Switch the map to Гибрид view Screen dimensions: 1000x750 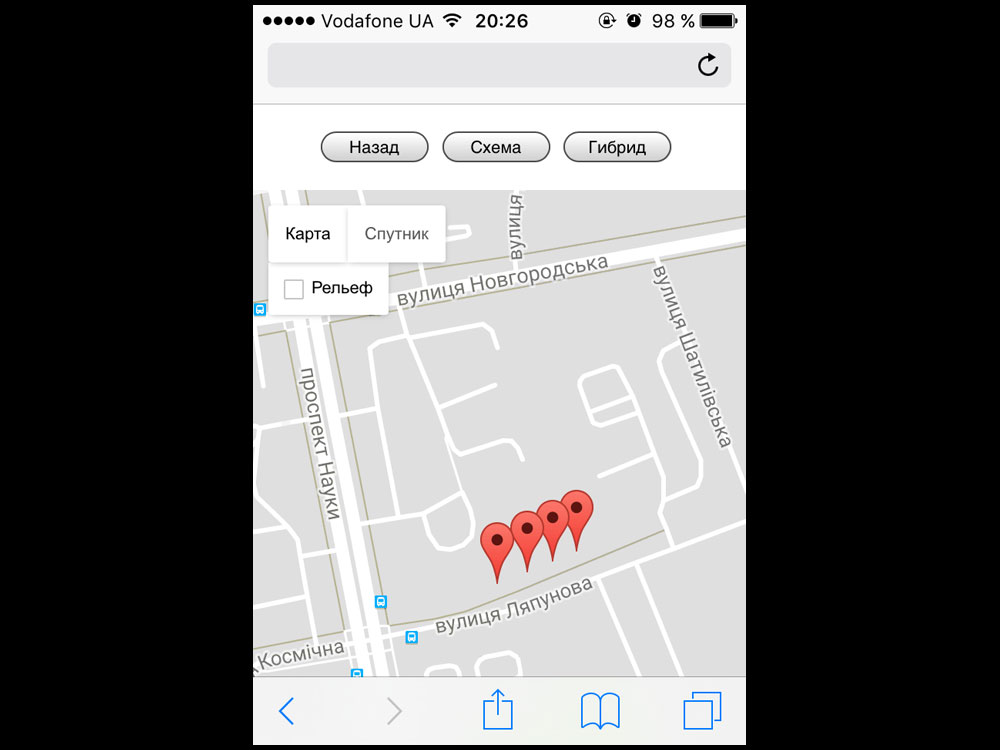coord(617,147)
